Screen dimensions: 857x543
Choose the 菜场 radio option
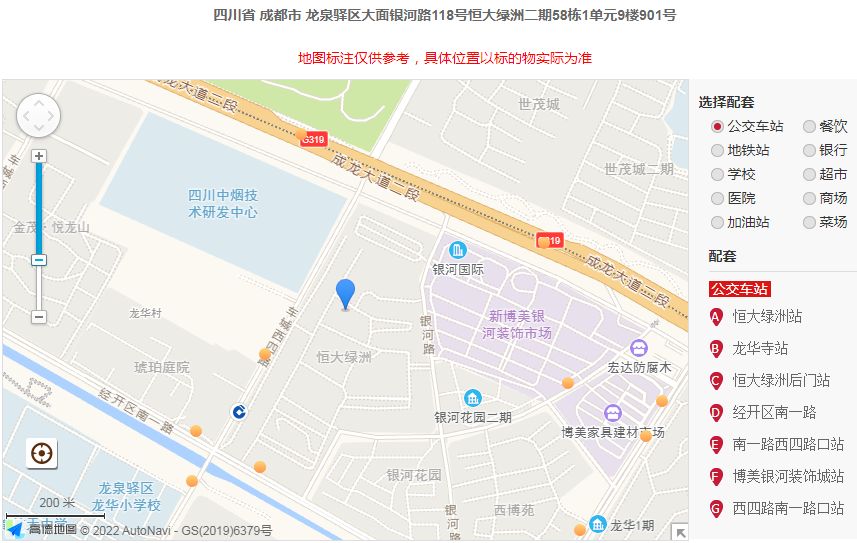click(809, 223)
